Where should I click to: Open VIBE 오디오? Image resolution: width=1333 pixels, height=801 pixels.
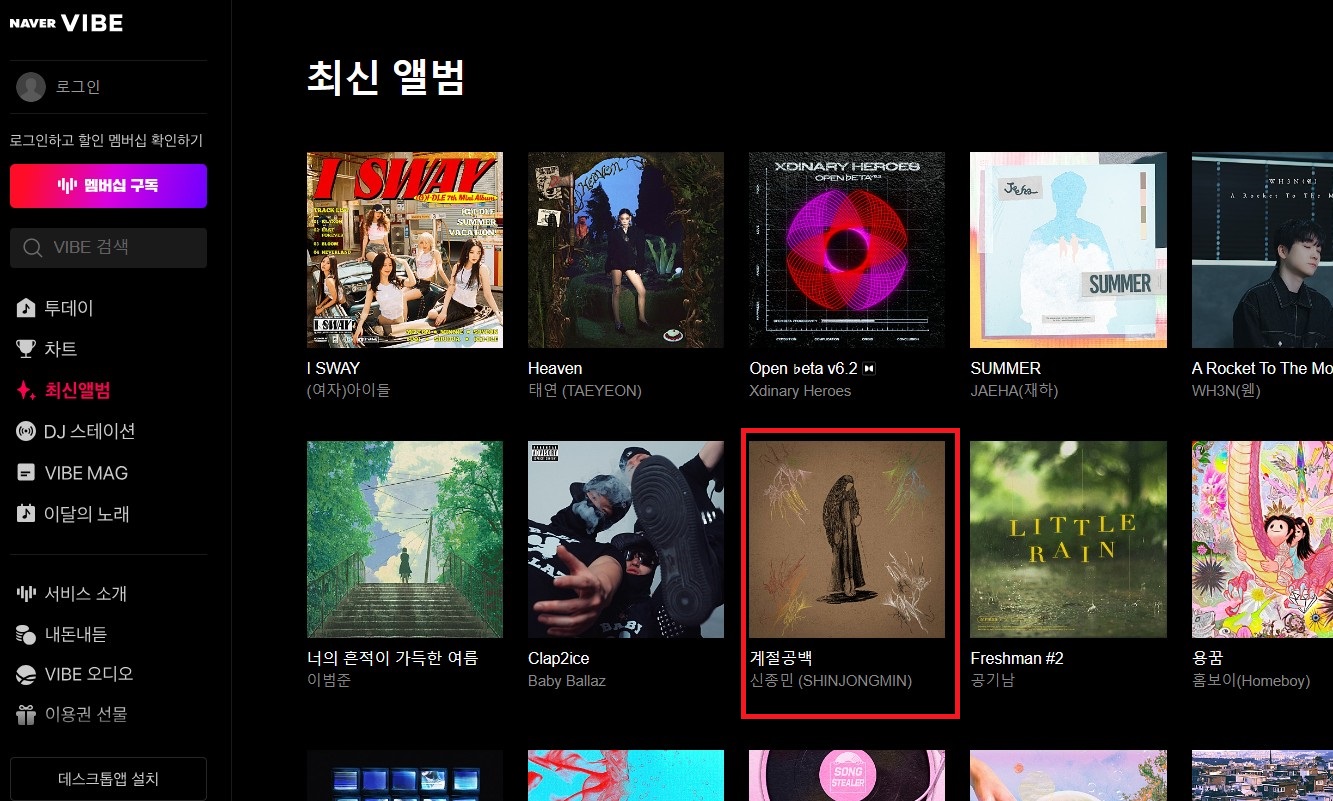(x=88, y=674)
